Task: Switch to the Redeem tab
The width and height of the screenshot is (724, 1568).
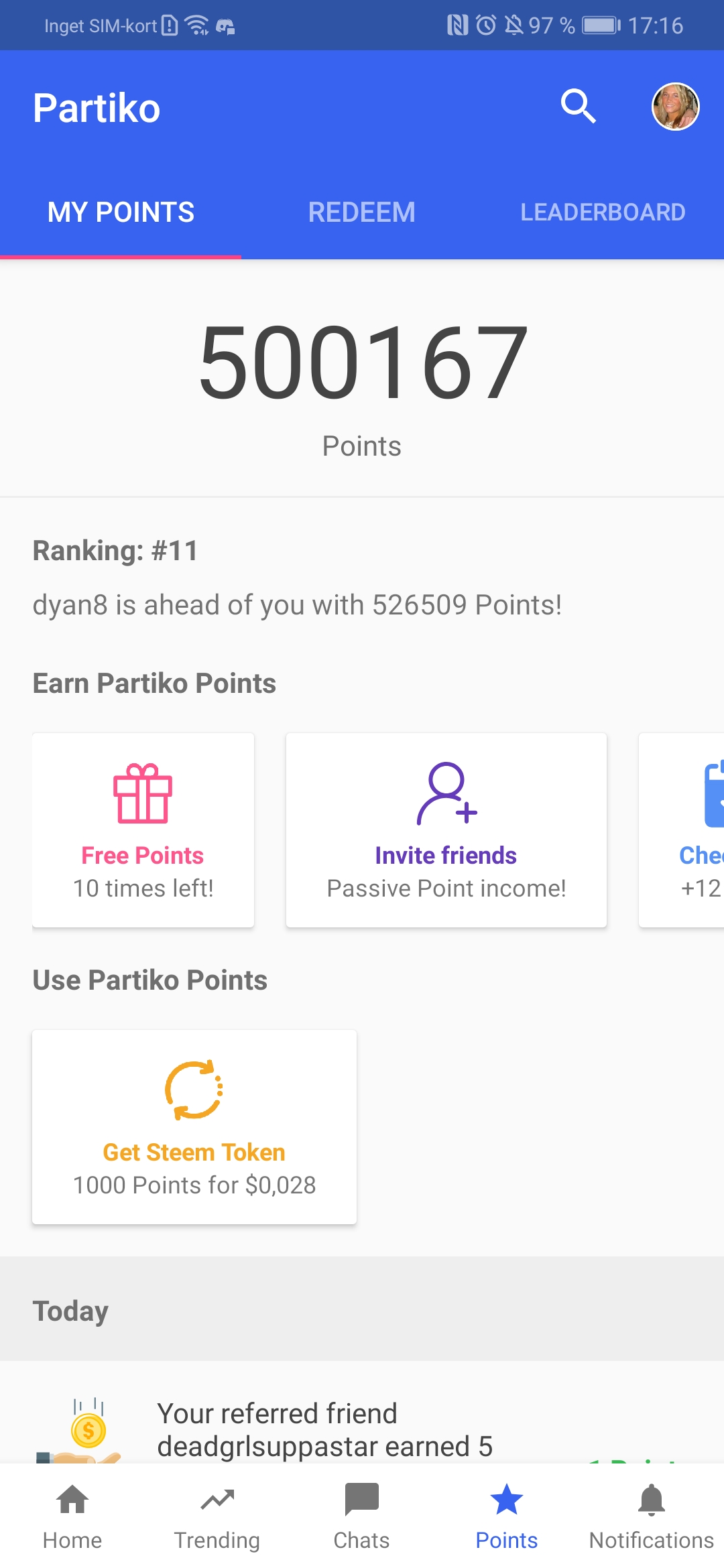Action: (362, 212)
